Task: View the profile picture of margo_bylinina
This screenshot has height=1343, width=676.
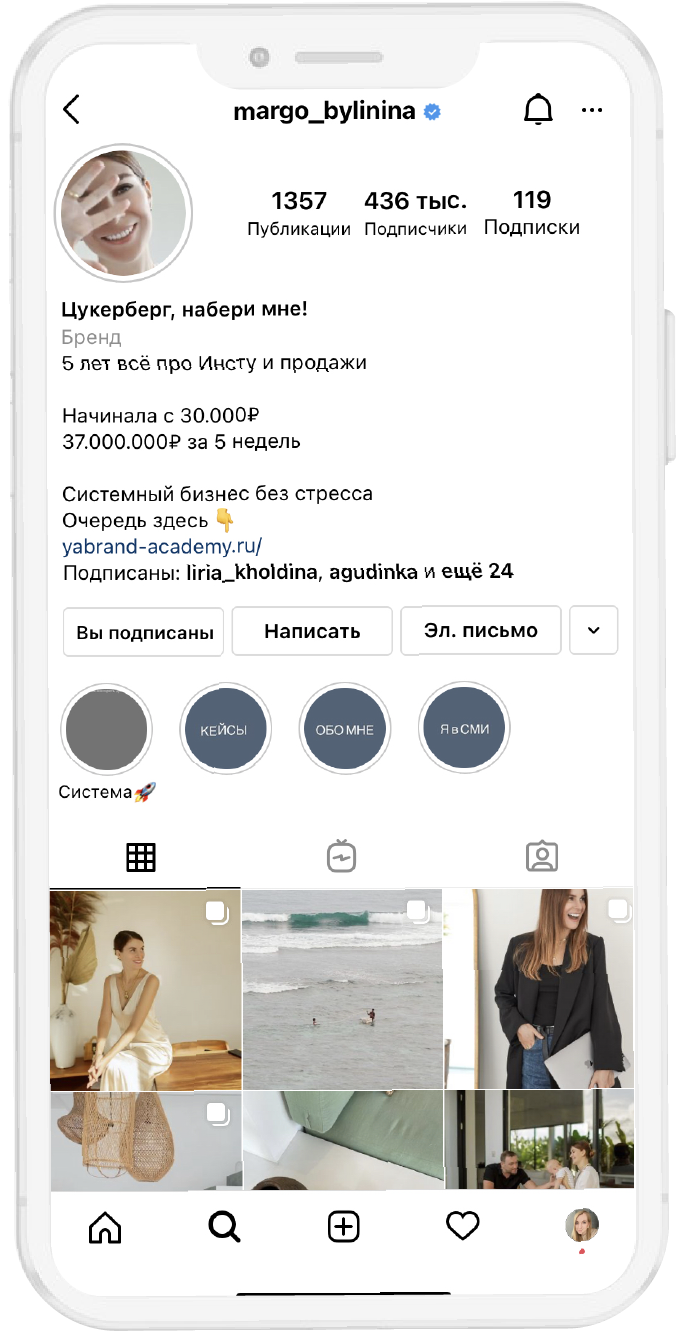Action: click(126, 213)
